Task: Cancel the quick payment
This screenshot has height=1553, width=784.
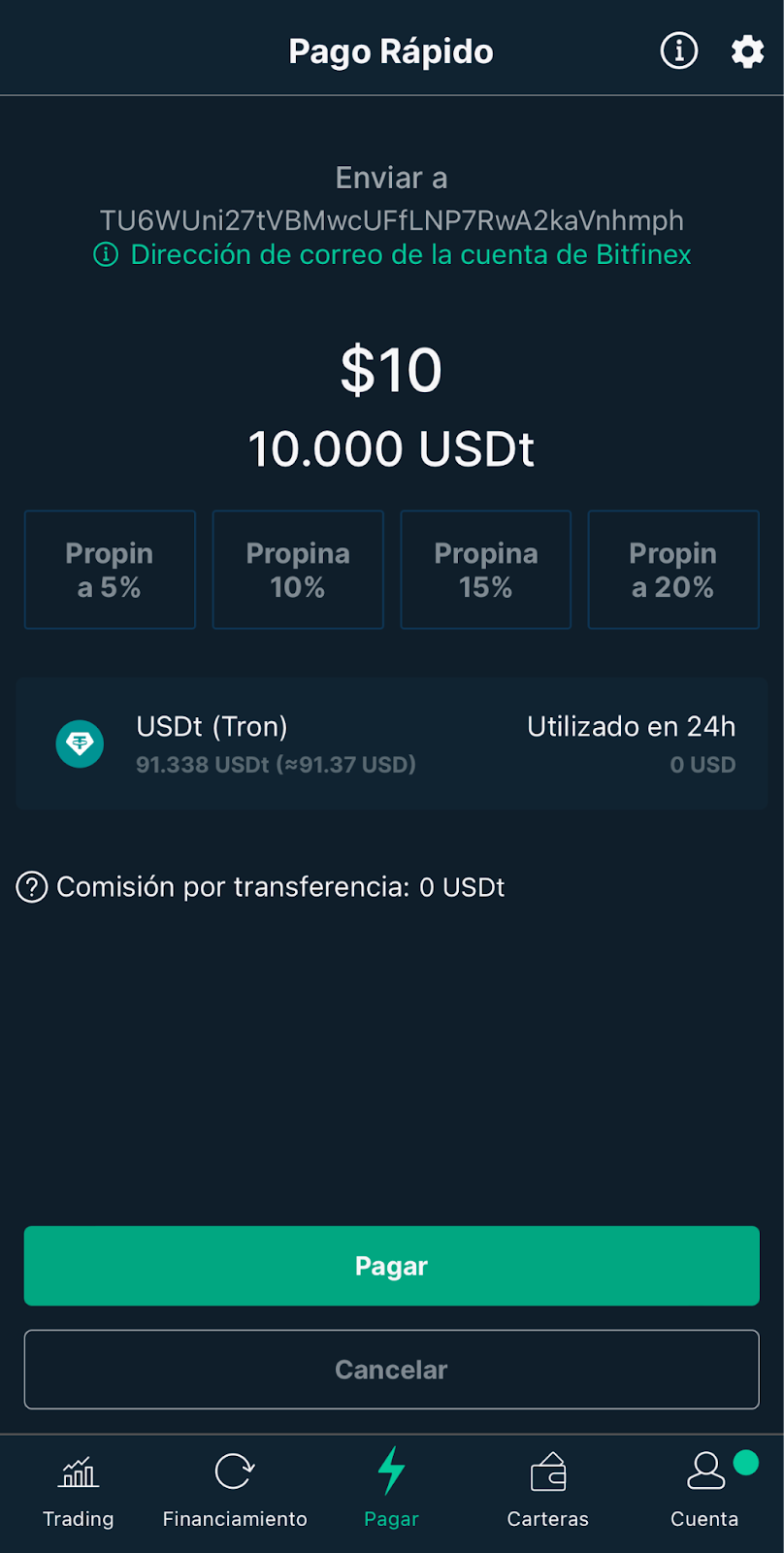Action: tap(392, 1370)
